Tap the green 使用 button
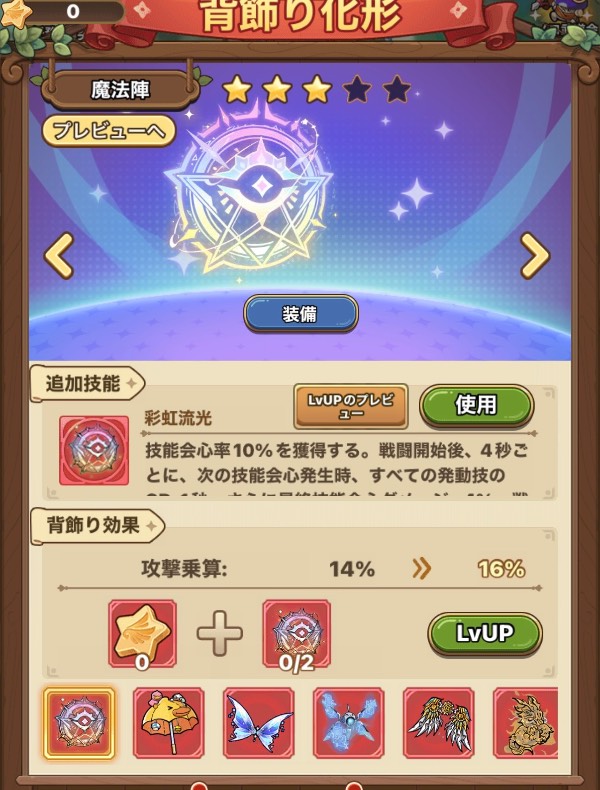Screen dimensions: 600x790 [x=476, y=404]
